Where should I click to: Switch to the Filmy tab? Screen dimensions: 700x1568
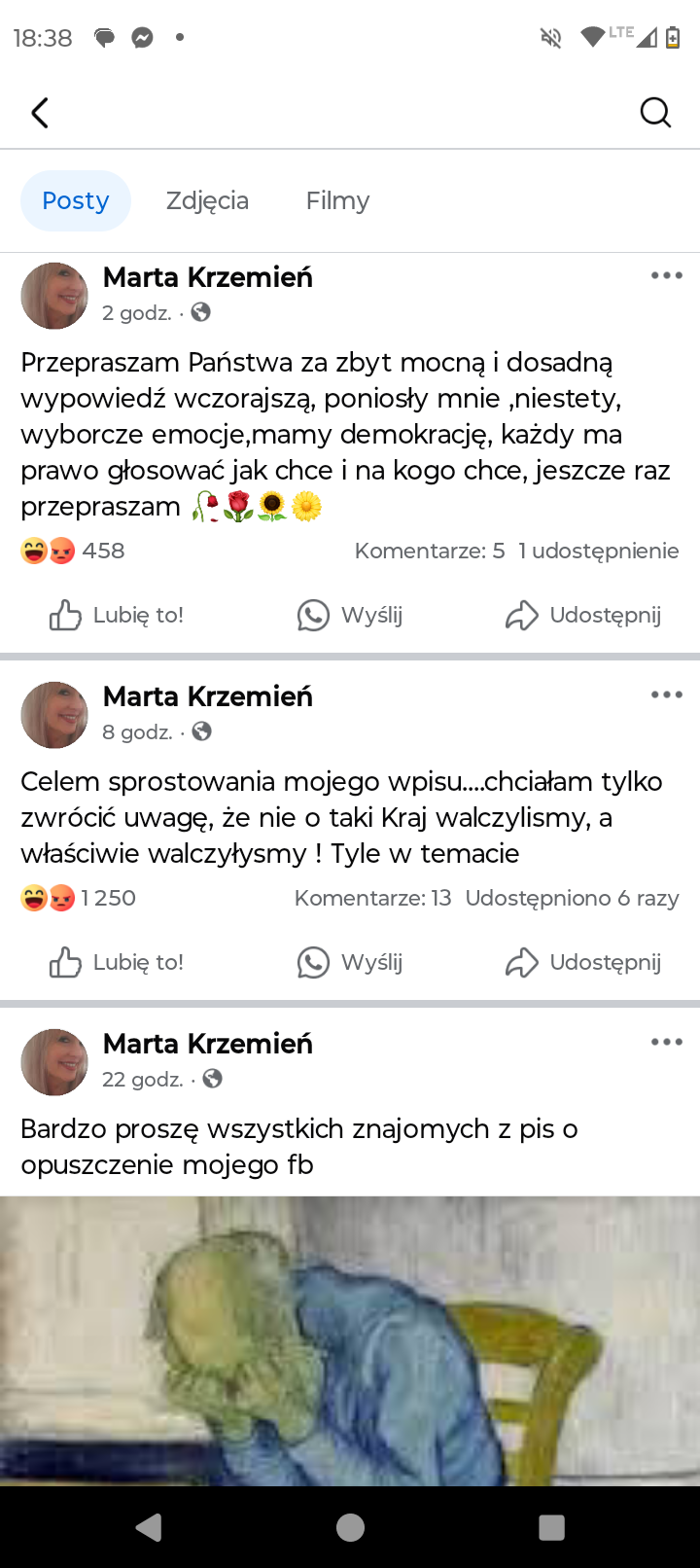[x=337, y=200]
